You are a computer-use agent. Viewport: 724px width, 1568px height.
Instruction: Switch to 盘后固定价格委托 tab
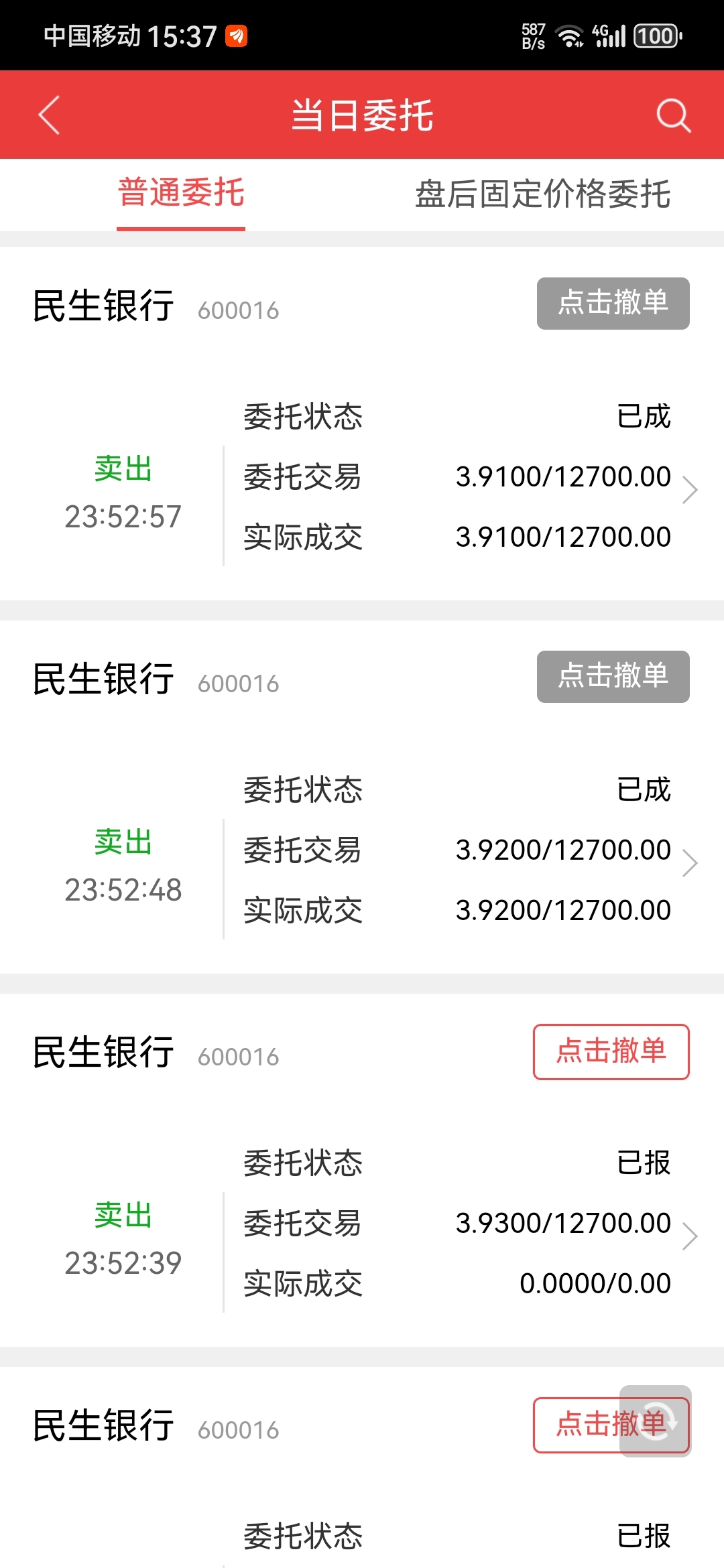pyautogui.click(x=542, y=194)
